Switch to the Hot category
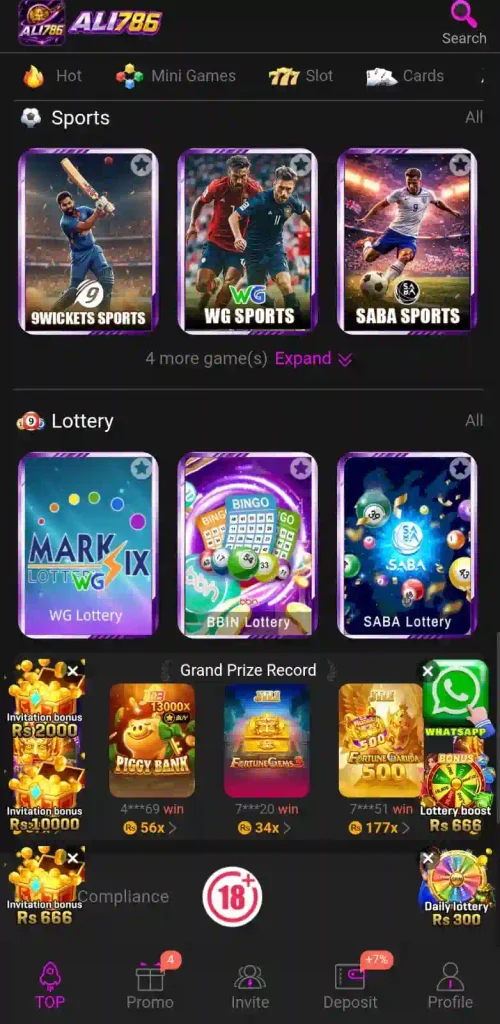Viewport: 500px width, 1024px height. 52,76
